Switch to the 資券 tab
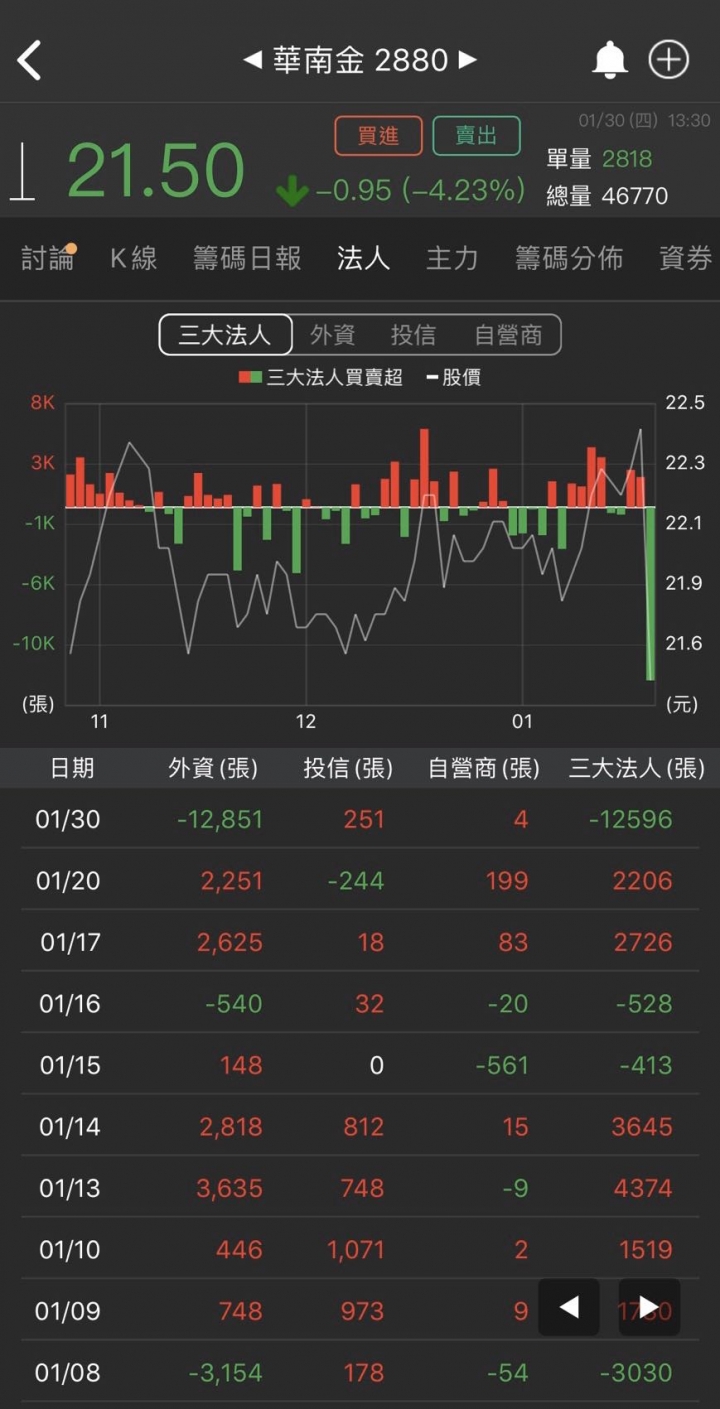This screenshot has width=720, height=1409. click(x=686, y=258)
